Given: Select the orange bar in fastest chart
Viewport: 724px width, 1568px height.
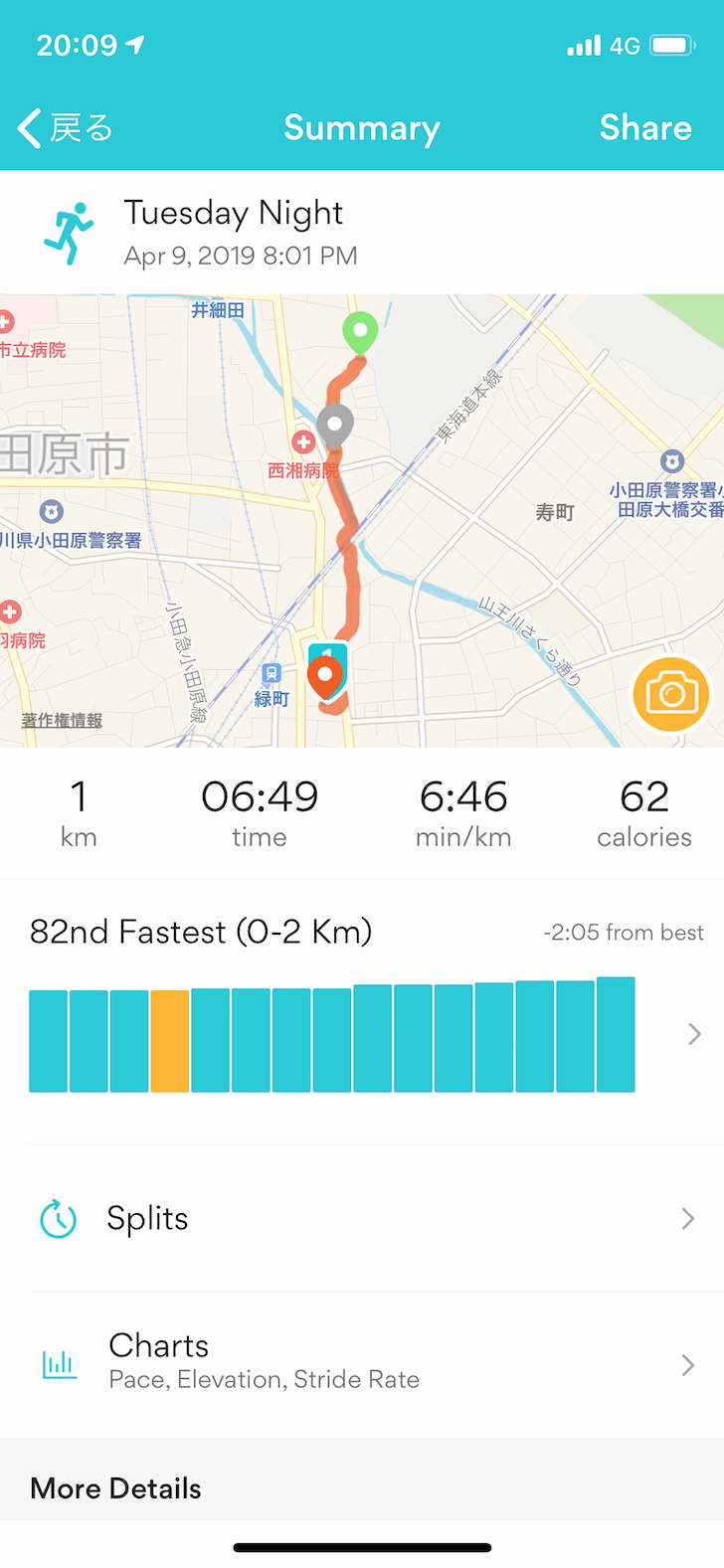Looking at the screenshot, I should (170, 1041).
